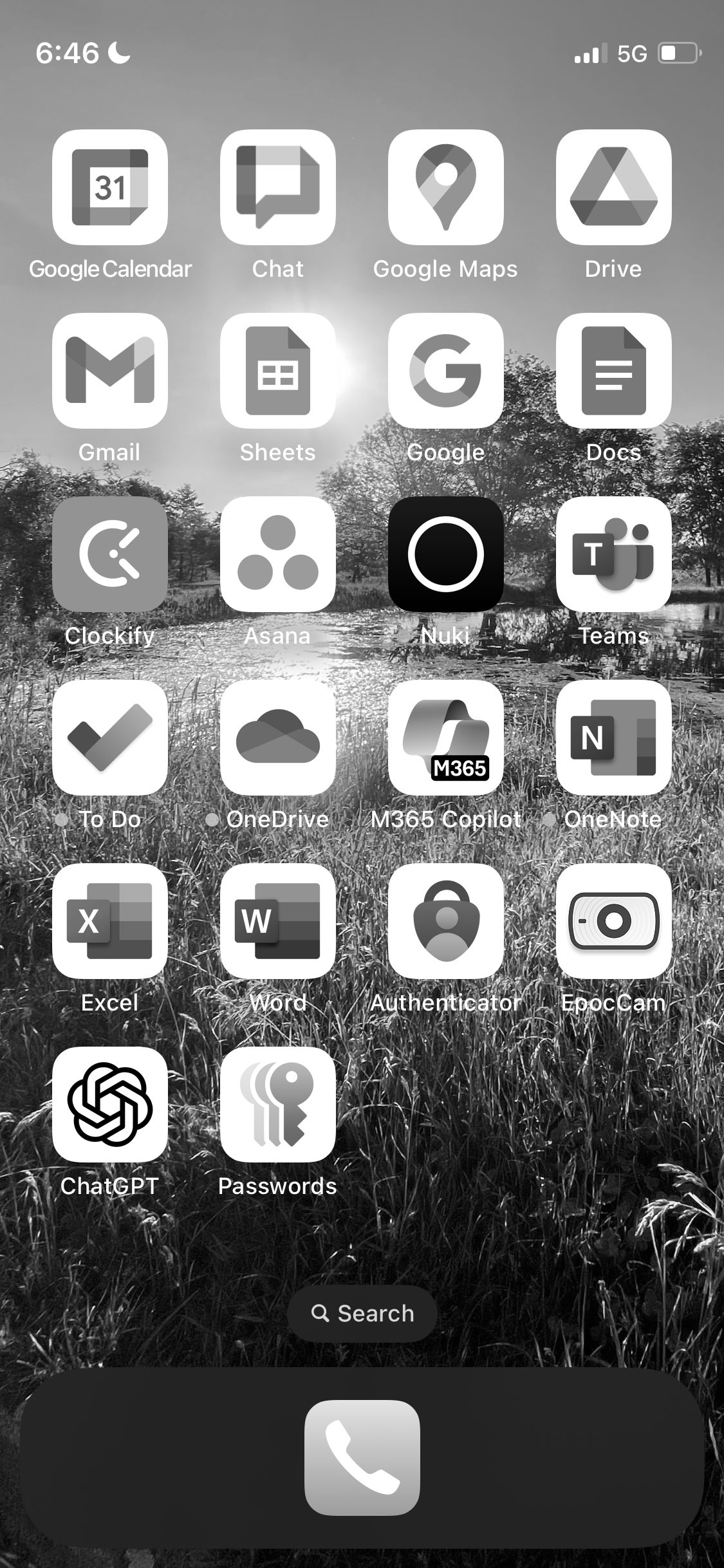Open OneNote
The image size is (724, 1568).
coord(614,738)
